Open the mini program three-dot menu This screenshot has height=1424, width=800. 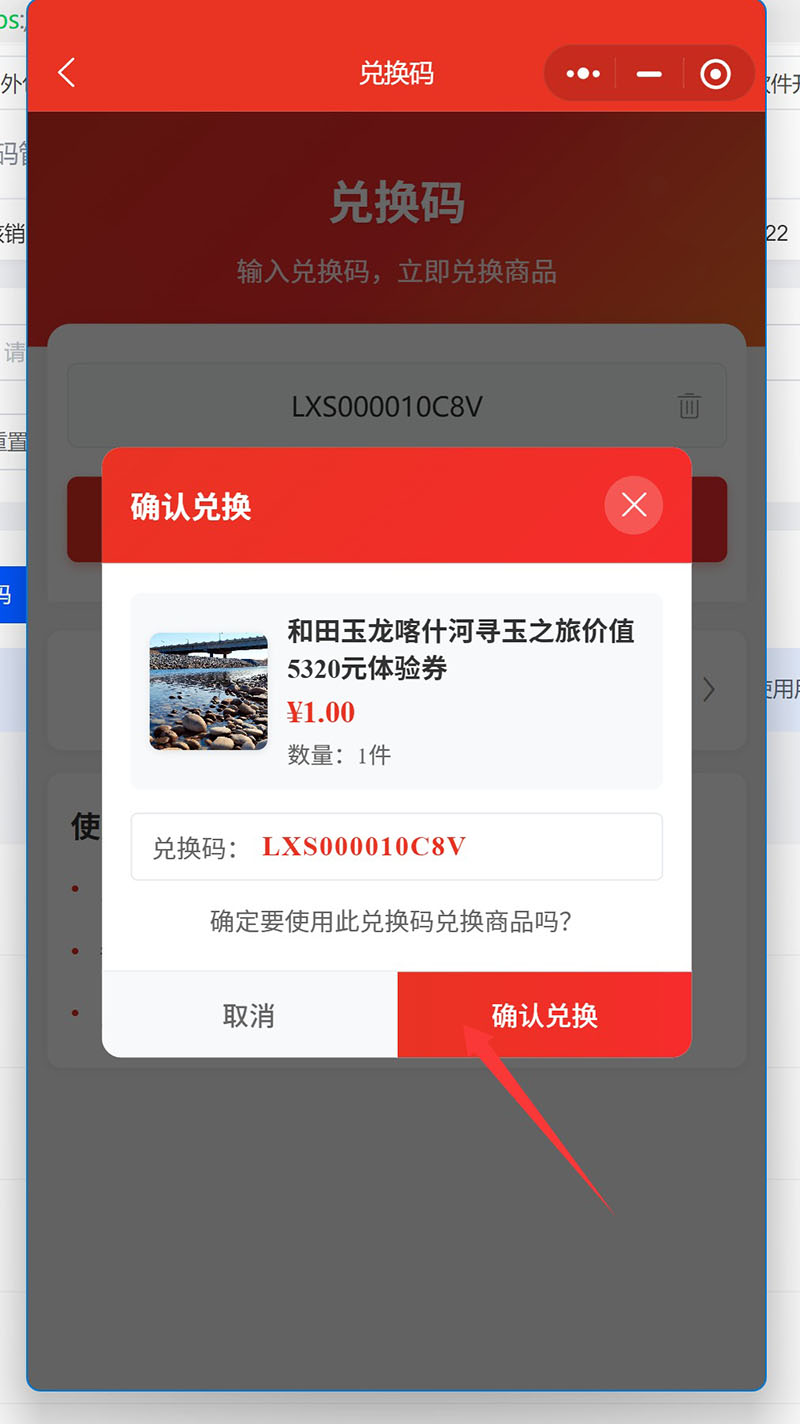(583, 74)
